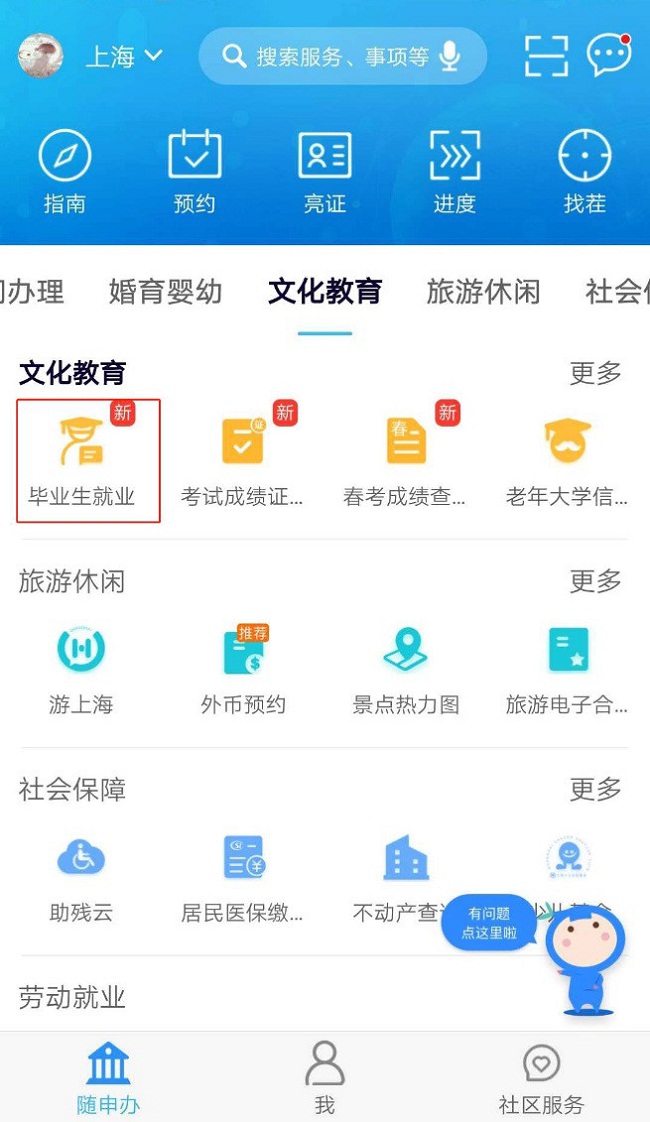This screenshot has height=1122, width=650.
Task: Open 指南 guide shortcut
Action: [65, 173]
